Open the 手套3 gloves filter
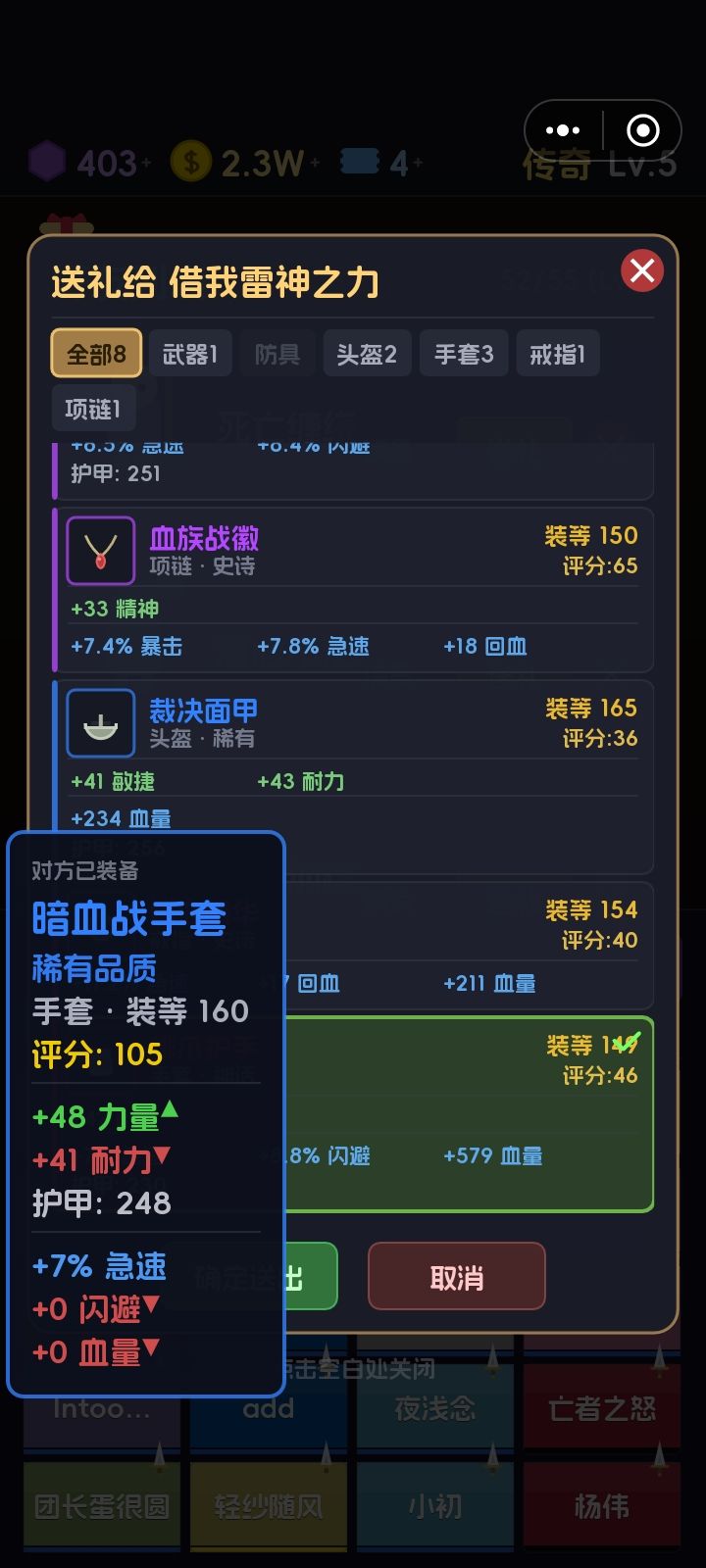The image size is (706, 1568). coord(463,353)
